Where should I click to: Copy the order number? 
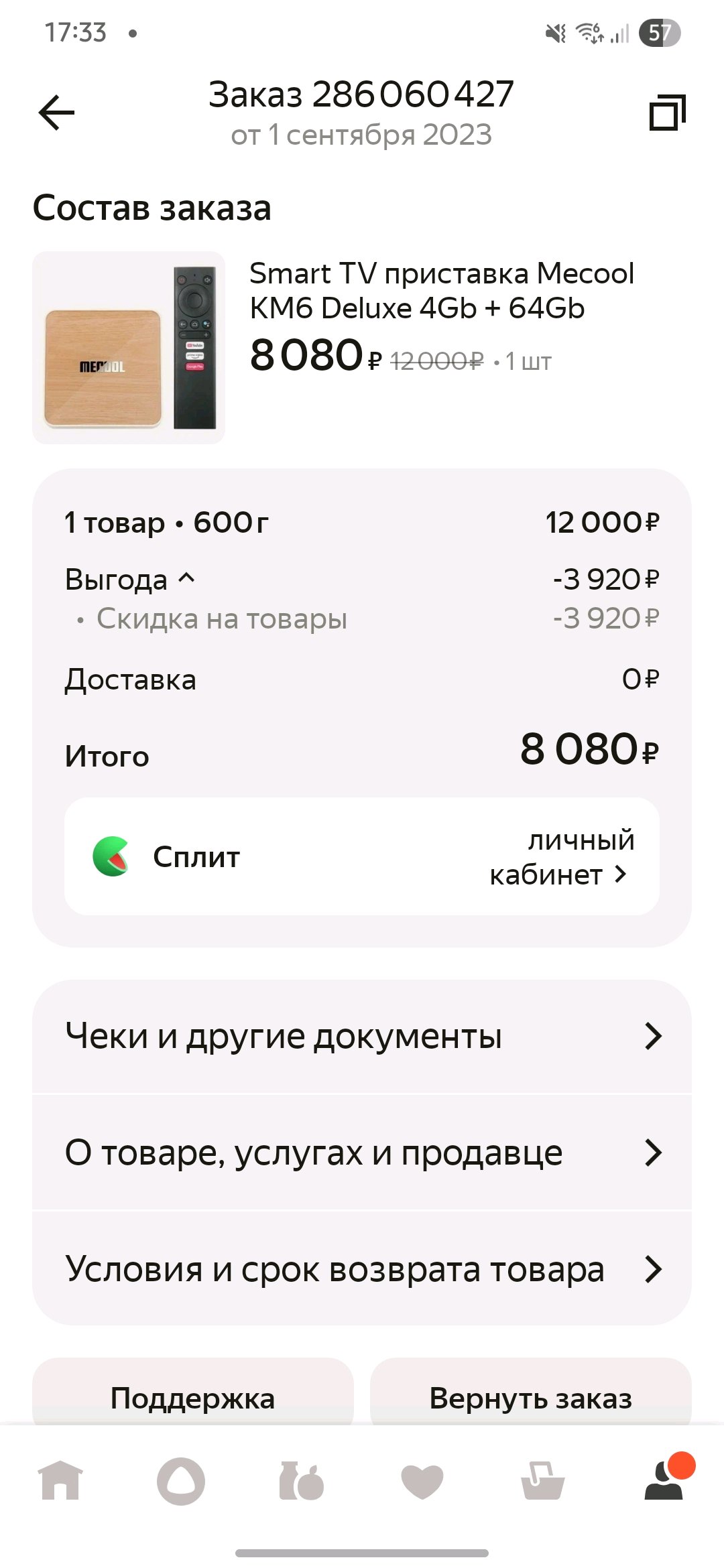point(667,112)
